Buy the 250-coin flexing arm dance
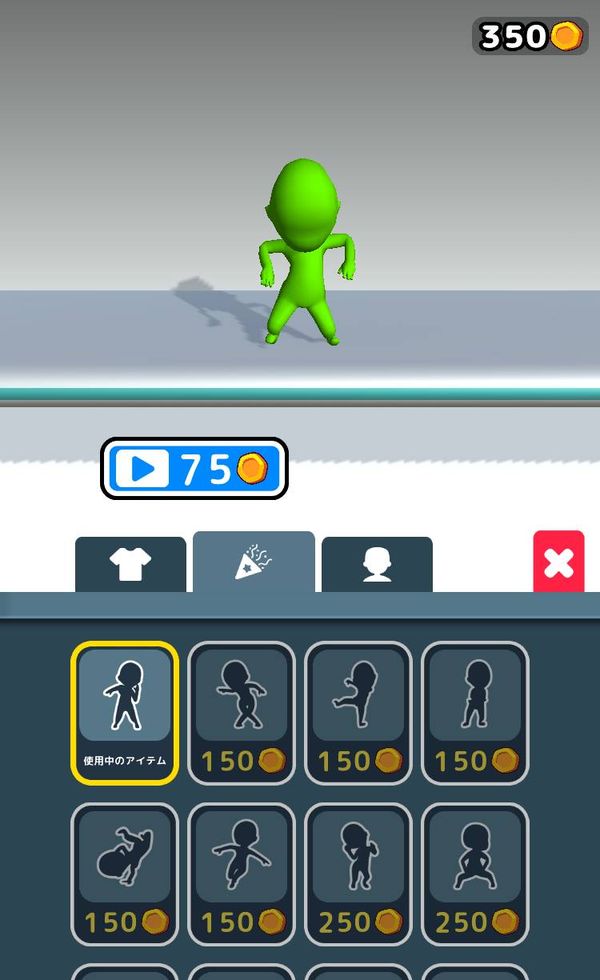The image size is (600, 980). coord(358,874)
